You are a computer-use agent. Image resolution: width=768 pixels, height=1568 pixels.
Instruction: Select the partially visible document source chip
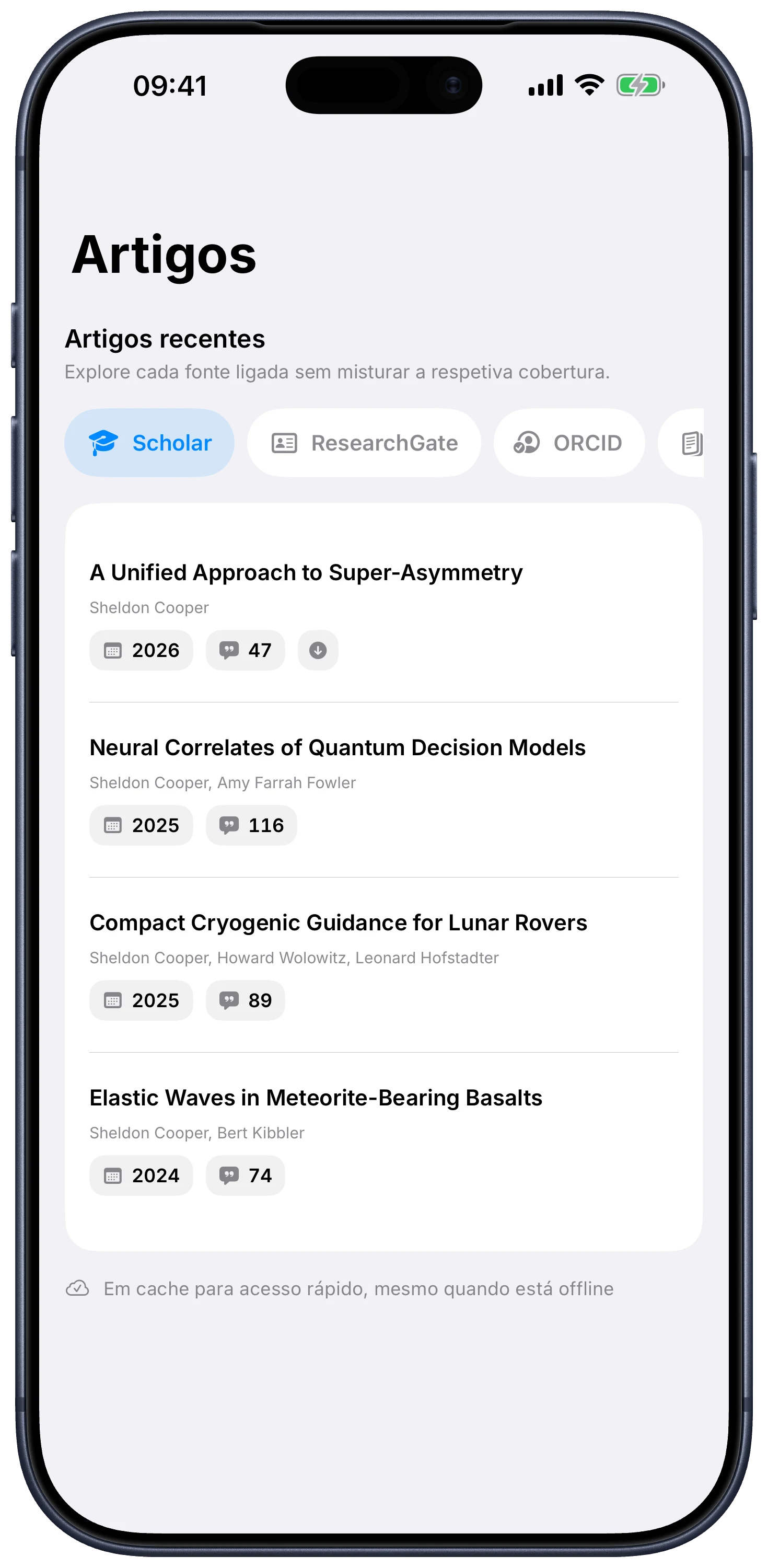pos(682,443)
